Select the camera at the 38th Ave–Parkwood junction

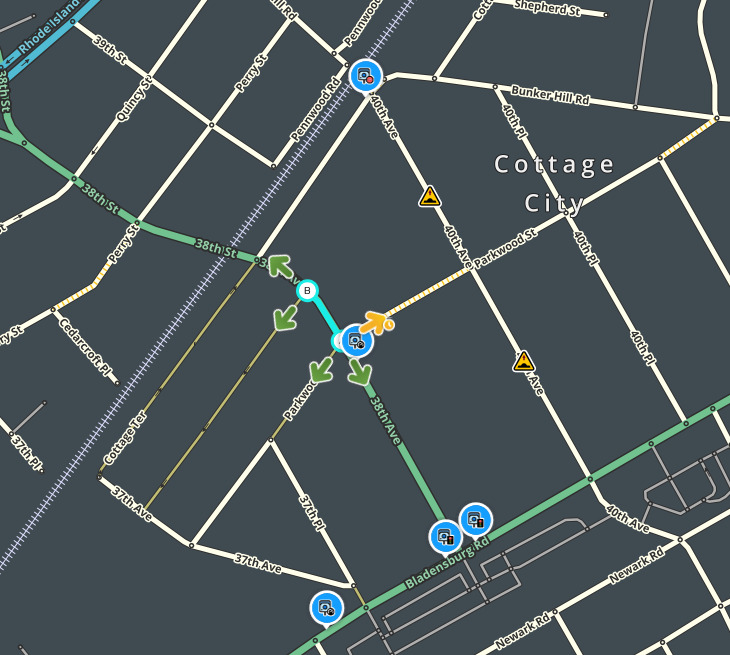[357, 341]
